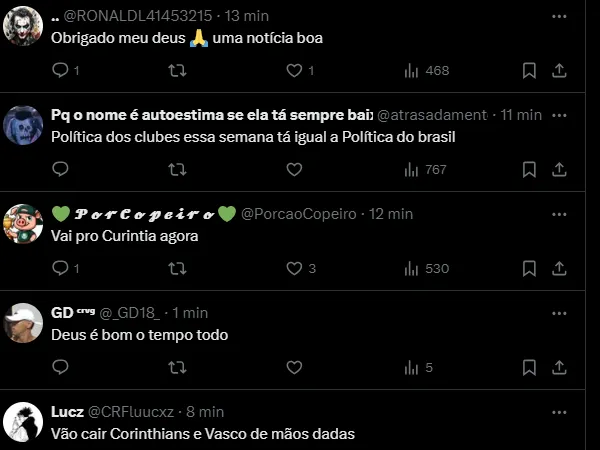Image resolution: width=600 pixels, height=450 pixels.
Task: Open Lucz's profile avatar
Action: coord(23,424)
